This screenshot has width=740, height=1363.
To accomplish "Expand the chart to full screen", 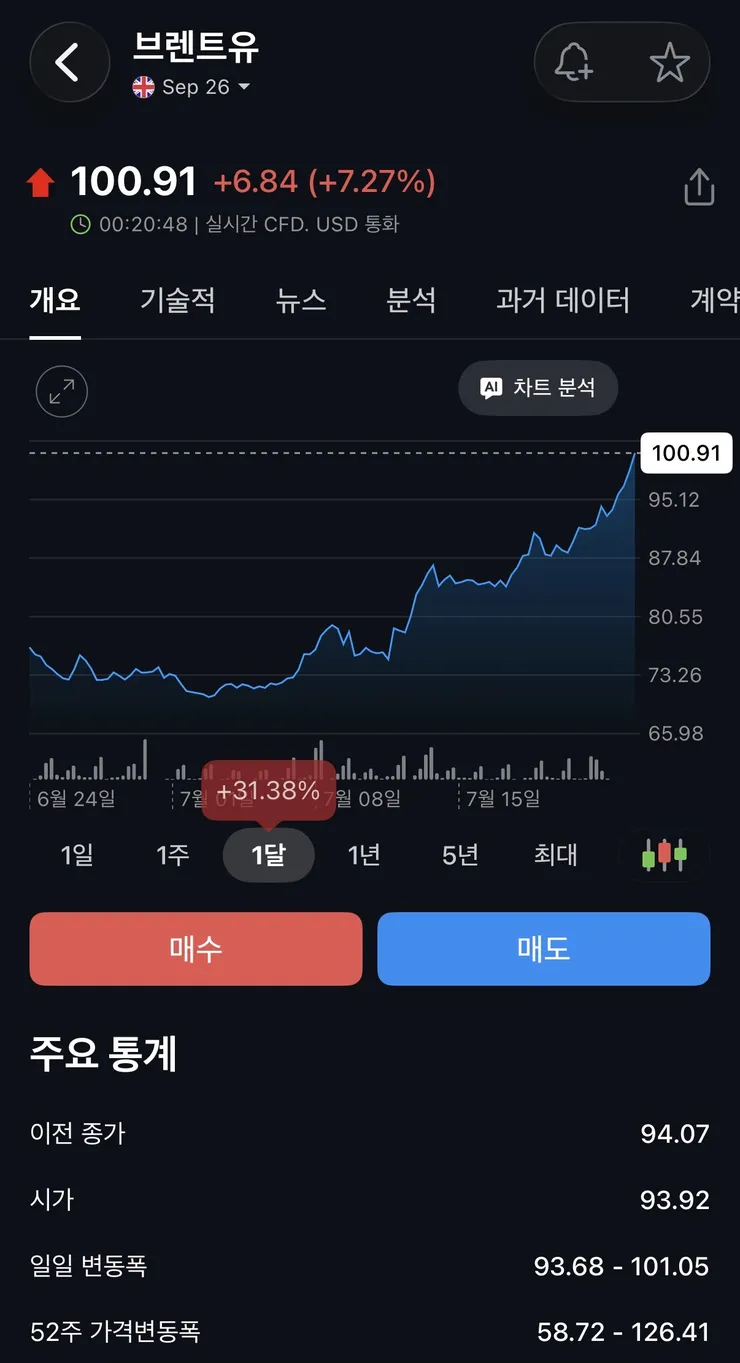I will [62, 391].
